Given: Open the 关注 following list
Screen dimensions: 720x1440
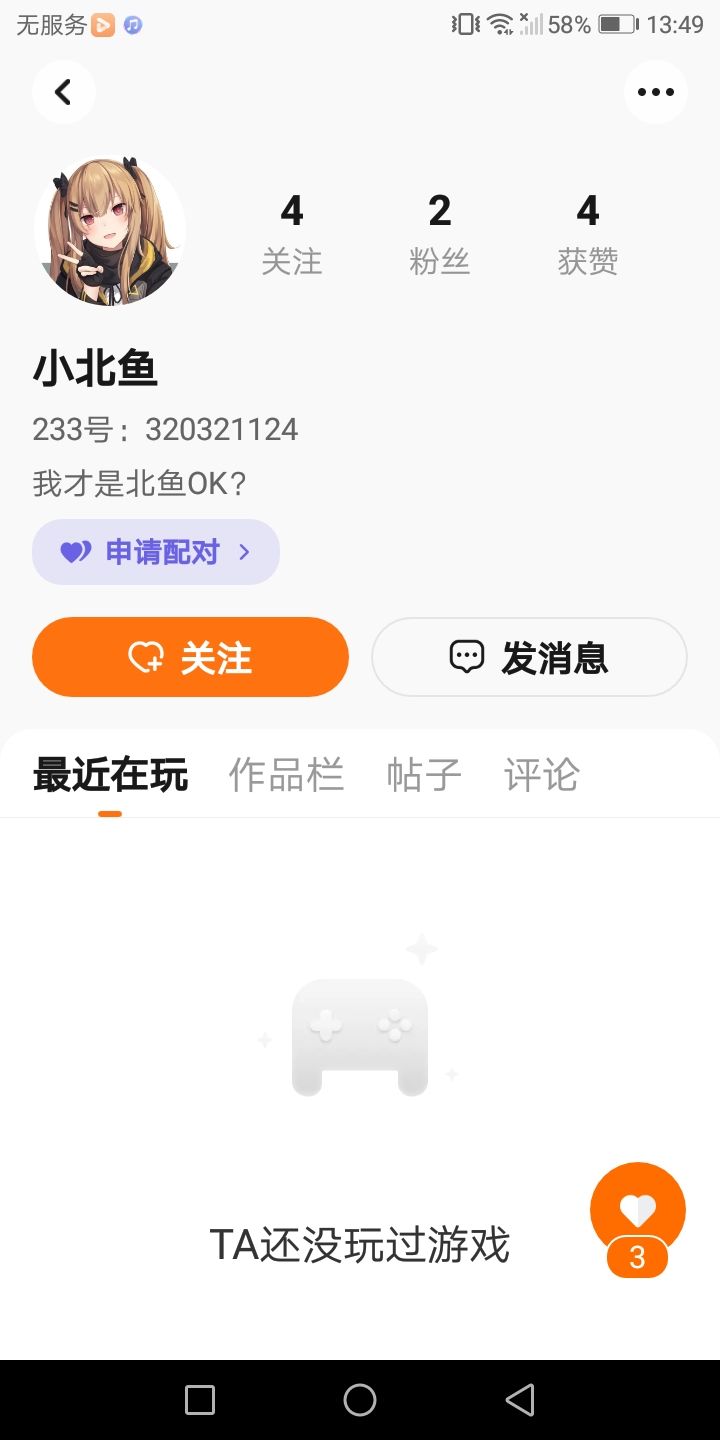Looking at the screenshot, I should (291, 234).
